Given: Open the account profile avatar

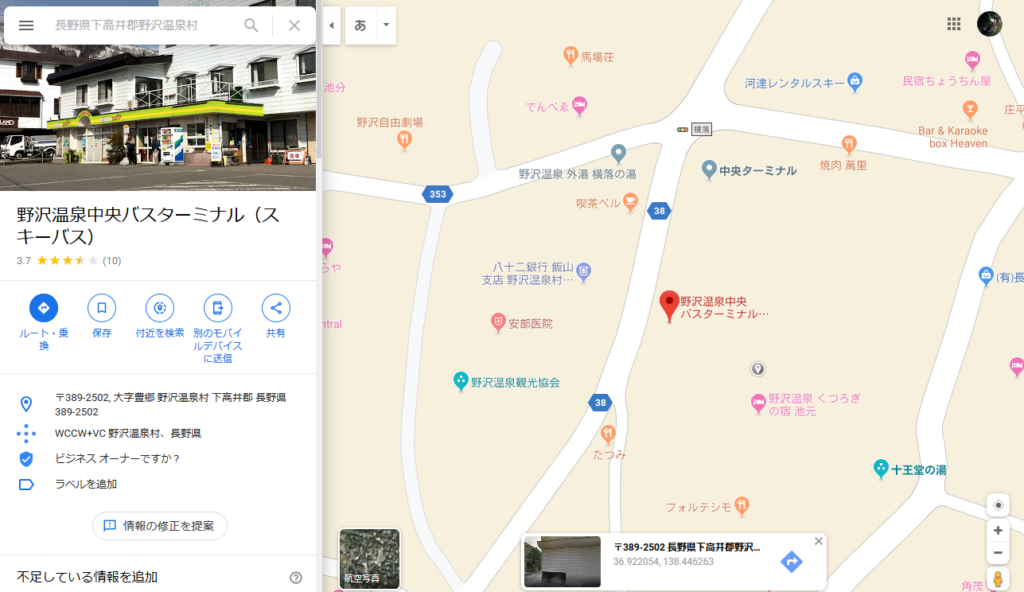Looking at the screenshot, I should 990,24.
